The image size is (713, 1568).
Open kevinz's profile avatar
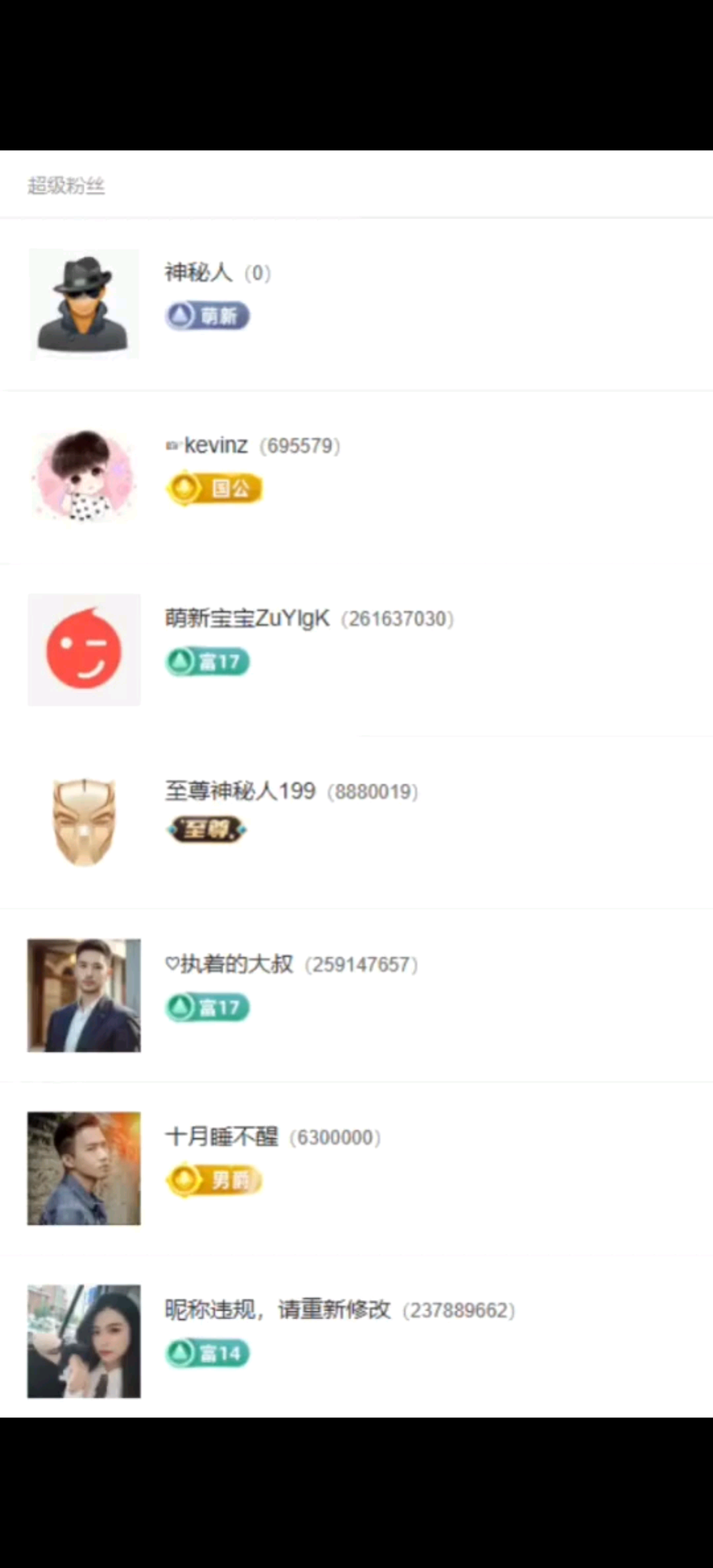[83, 475]
